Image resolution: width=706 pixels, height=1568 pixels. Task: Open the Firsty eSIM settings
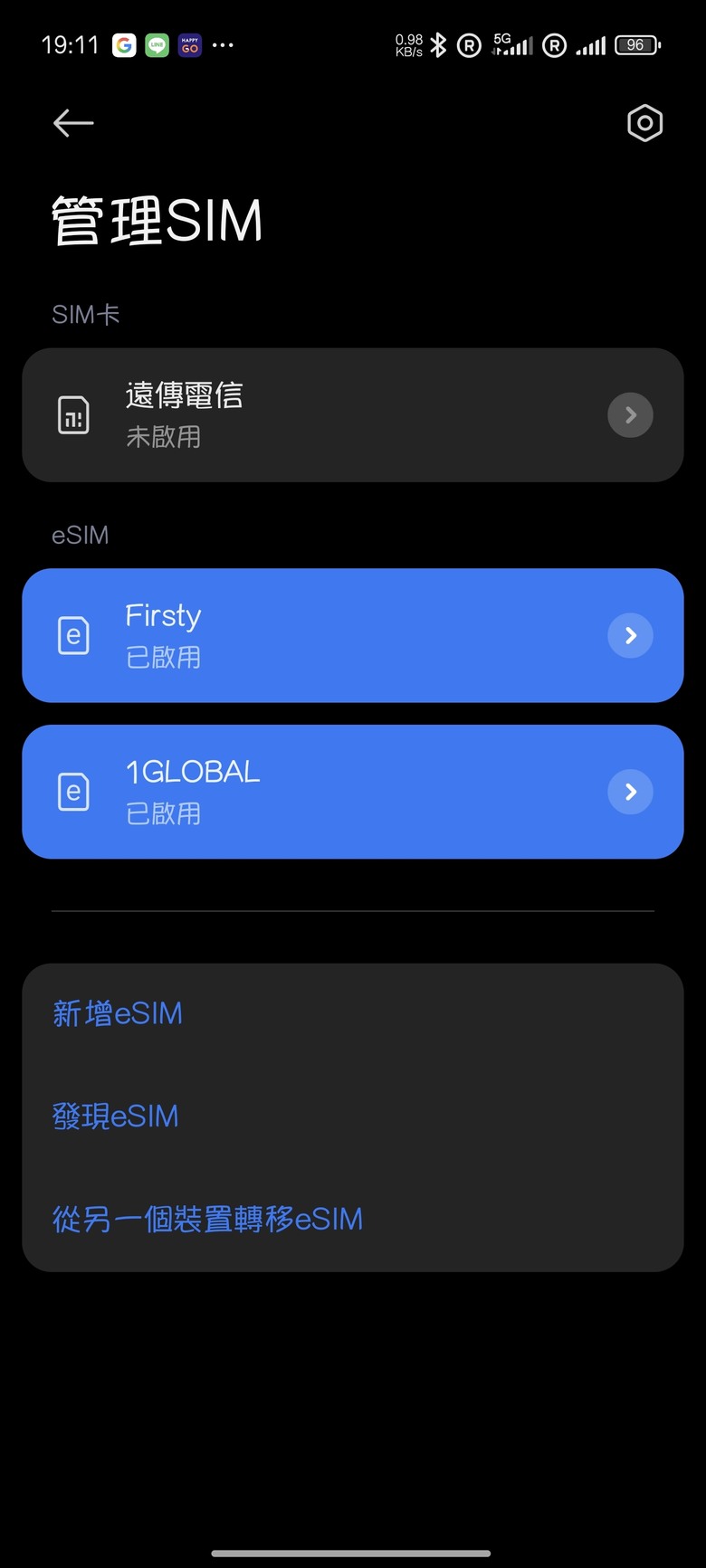pos(353,635)
